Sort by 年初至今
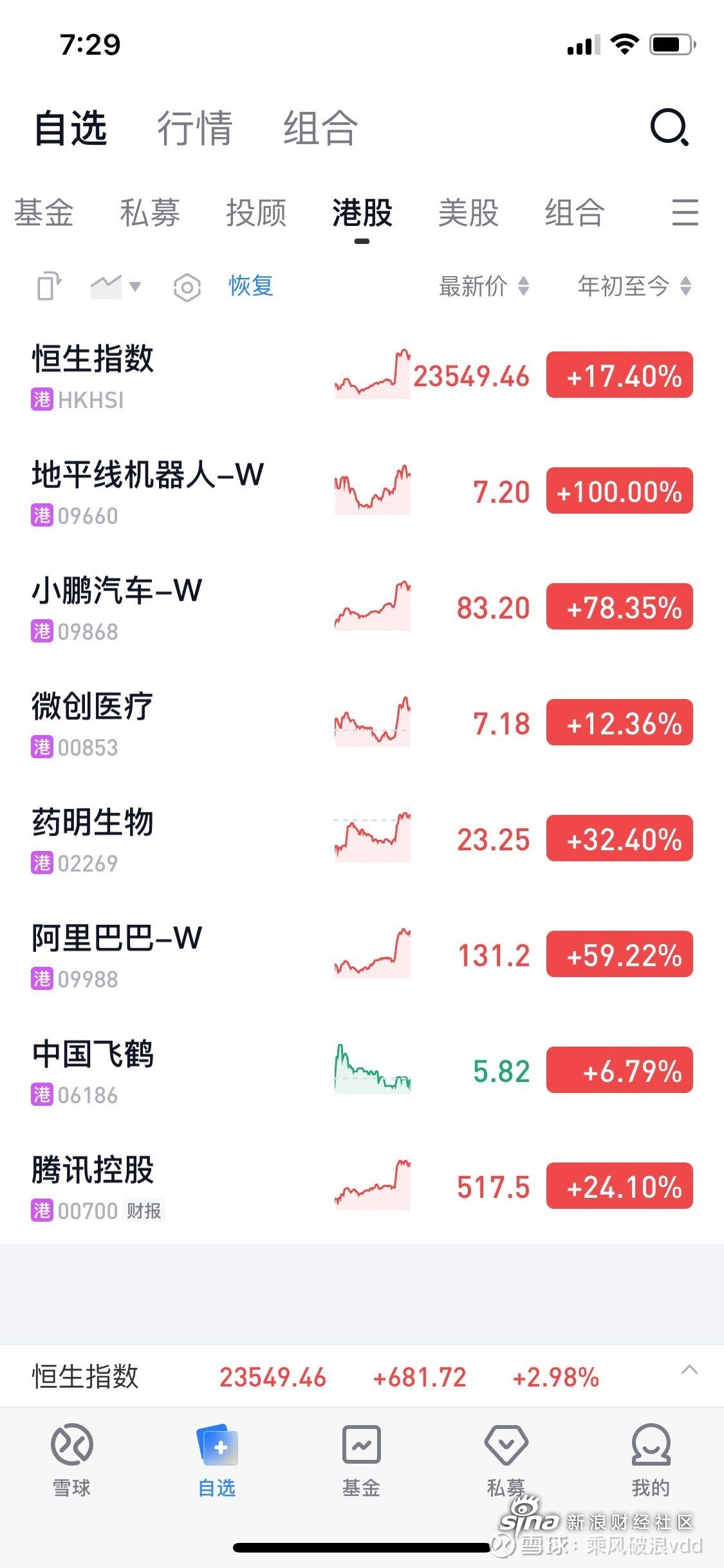The width and height of the screenshot is (724, 1568). 635,286
